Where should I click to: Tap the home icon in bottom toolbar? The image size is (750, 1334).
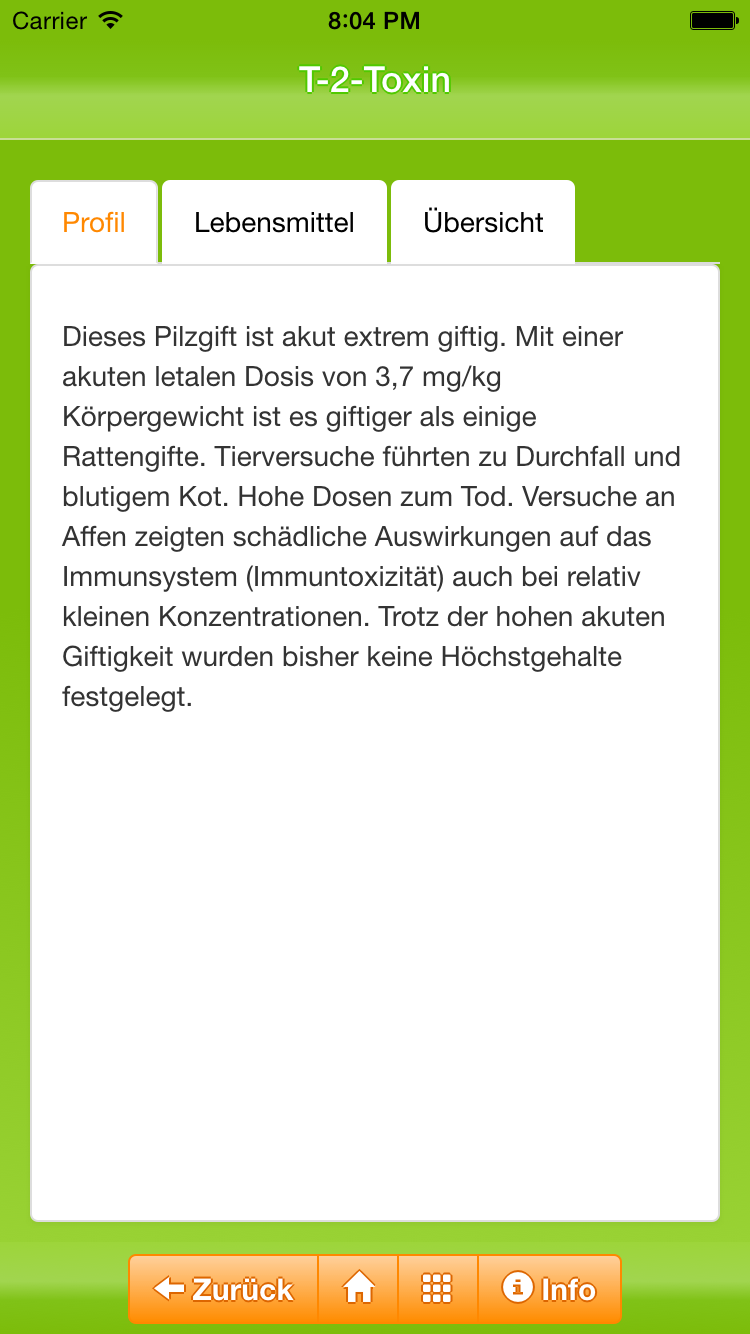358,1289
